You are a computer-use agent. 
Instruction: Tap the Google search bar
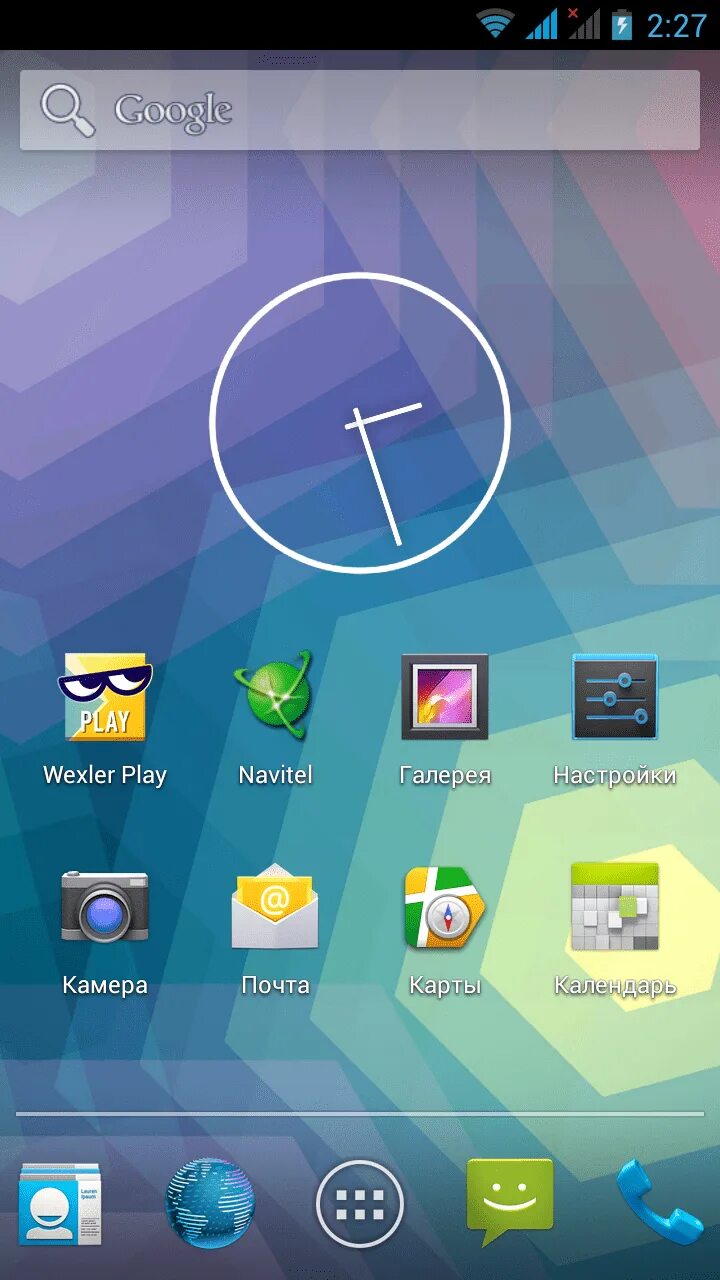(x=360, y=110)
